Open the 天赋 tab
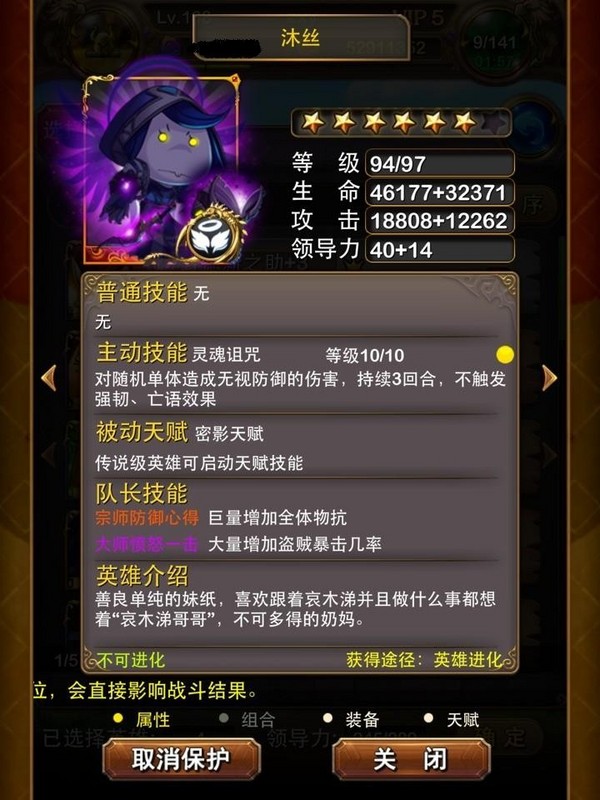600x800 pixels. 453,719
